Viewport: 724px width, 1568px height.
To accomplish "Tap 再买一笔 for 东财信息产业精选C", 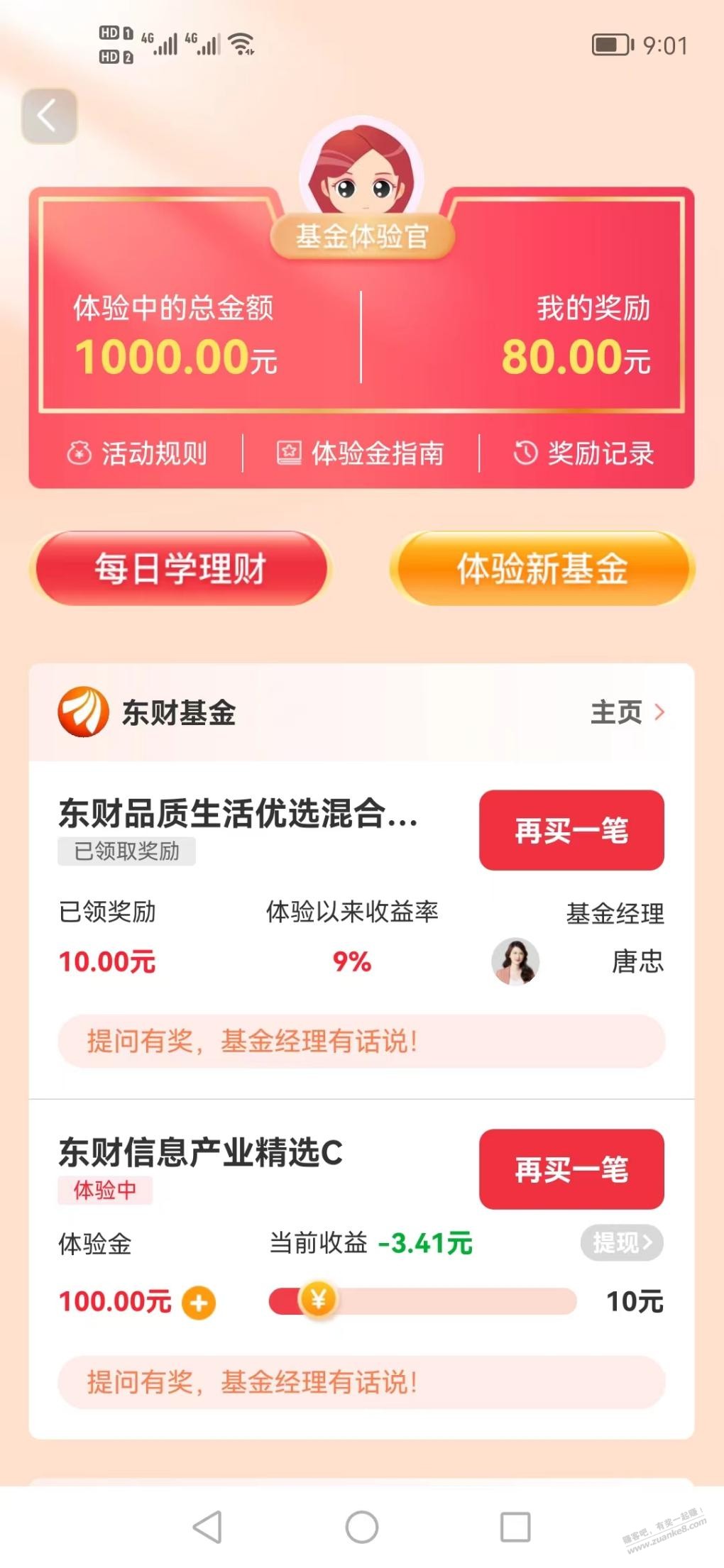I will pos(571,1169).
